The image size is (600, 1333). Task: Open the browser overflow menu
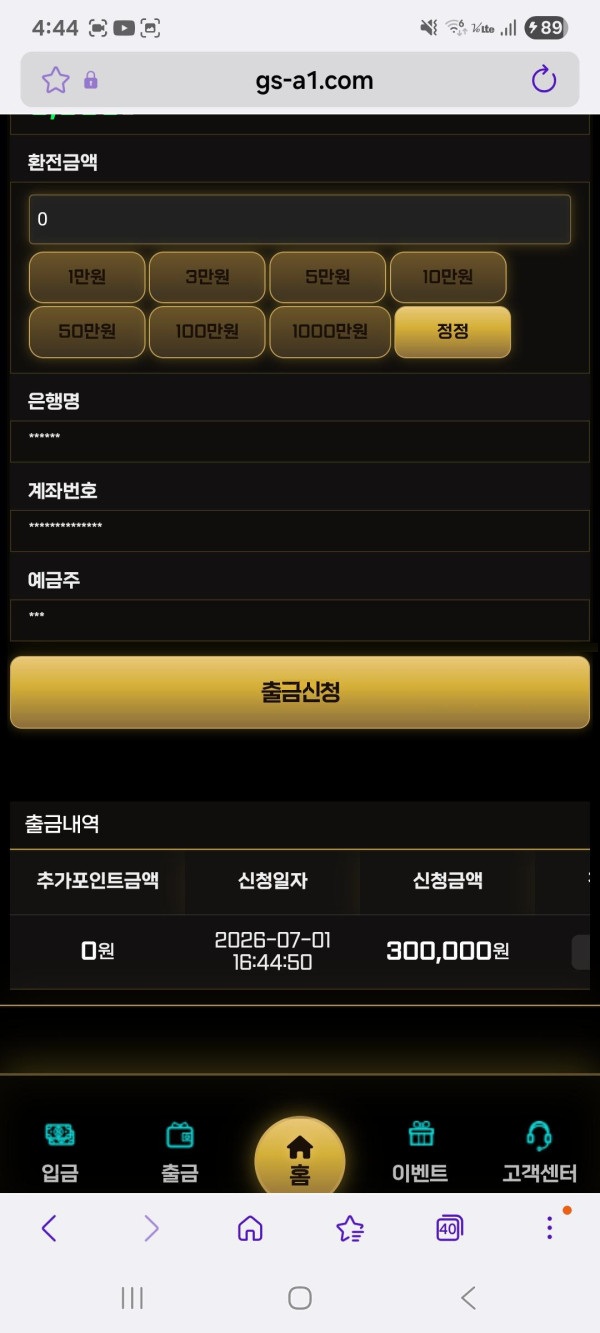tap(549, 1229)
